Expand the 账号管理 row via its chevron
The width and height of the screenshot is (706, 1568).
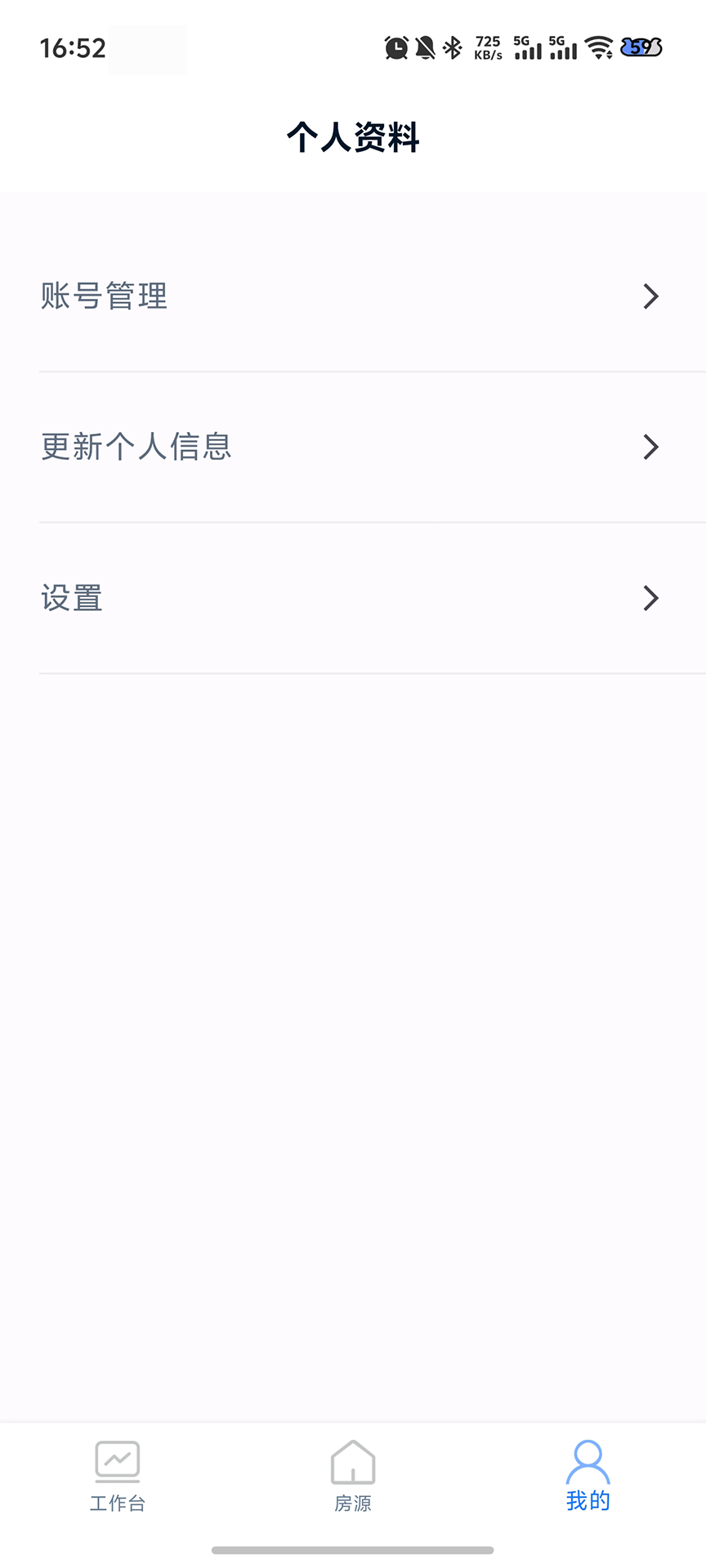pos(650,296)
